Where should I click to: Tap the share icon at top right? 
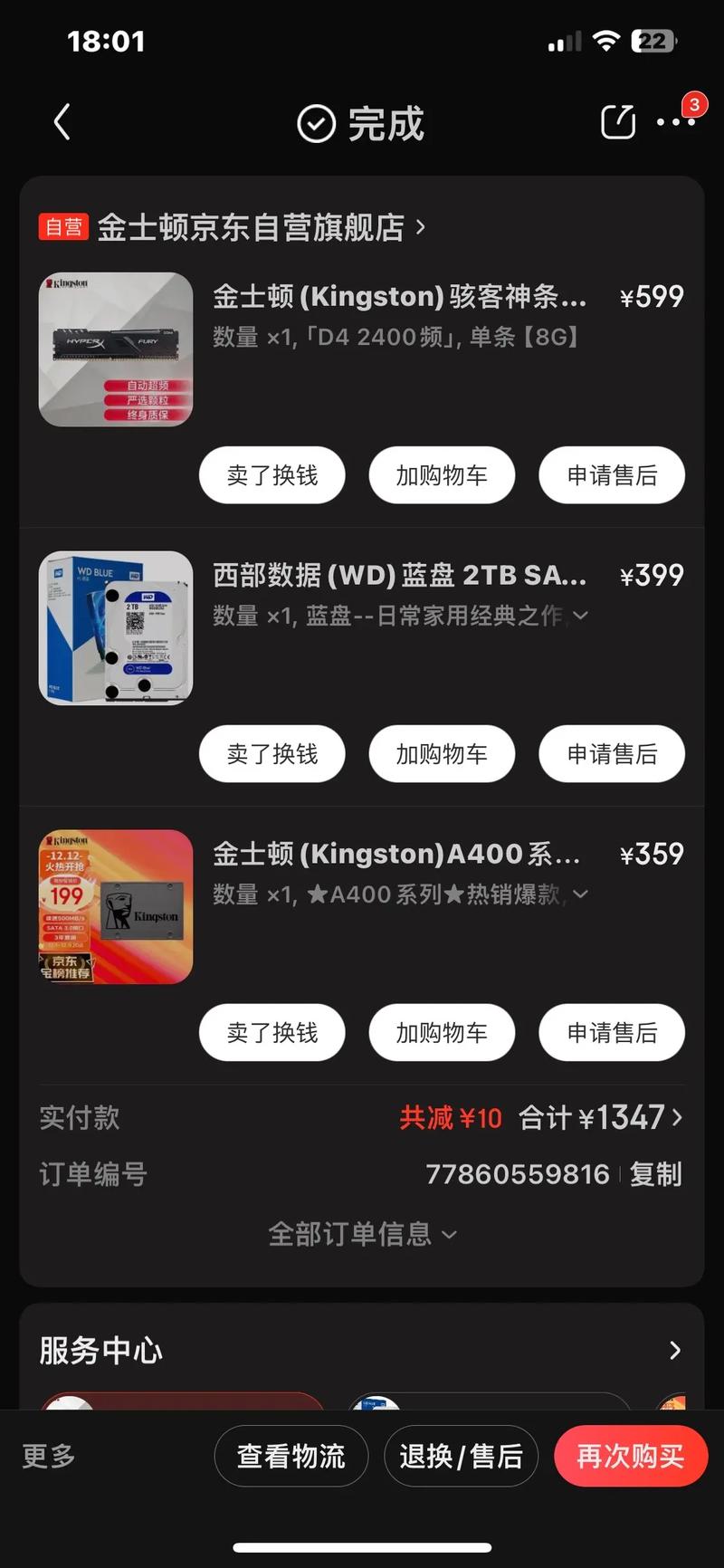pyautogui.click(x=617, y=120)
